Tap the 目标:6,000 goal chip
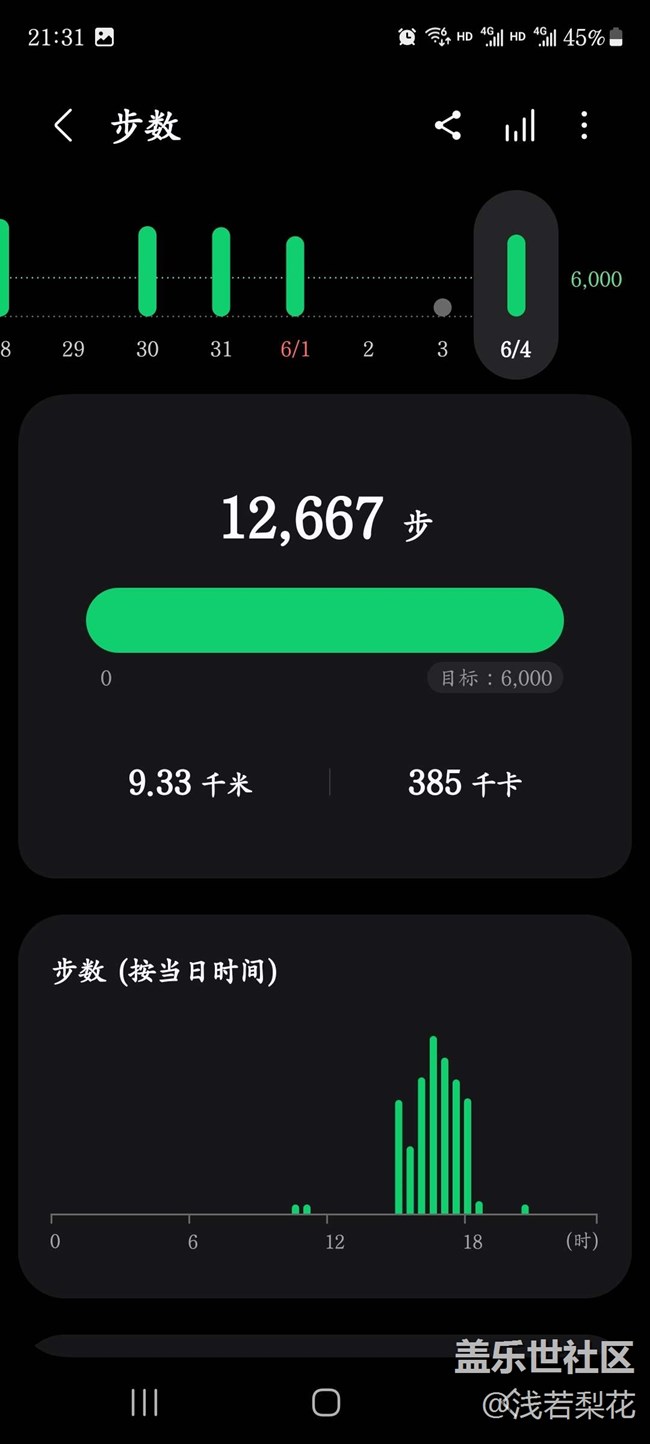650x1444 pixels. [x=496, y=678]
